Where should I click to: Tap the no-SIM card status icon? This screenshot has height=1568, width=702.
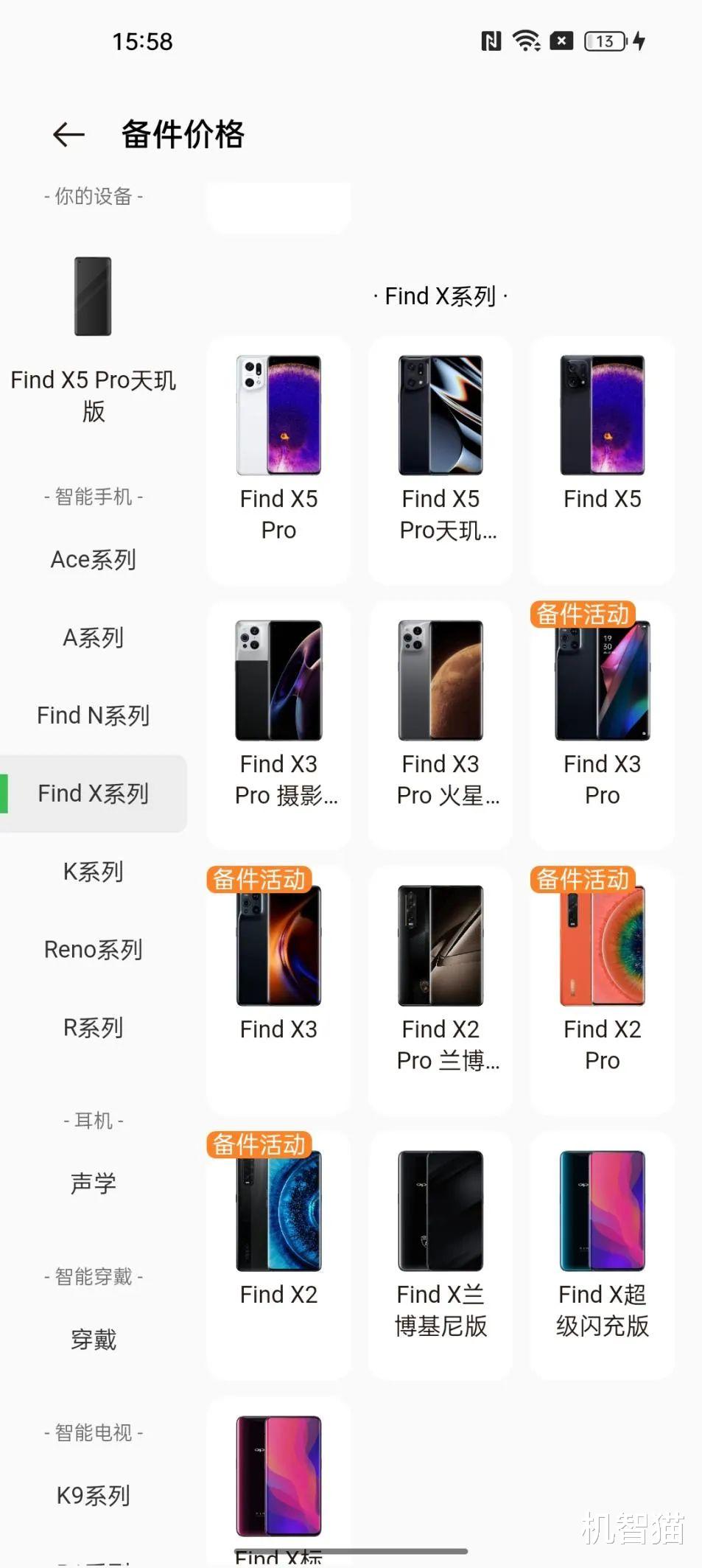pos(560,41)
